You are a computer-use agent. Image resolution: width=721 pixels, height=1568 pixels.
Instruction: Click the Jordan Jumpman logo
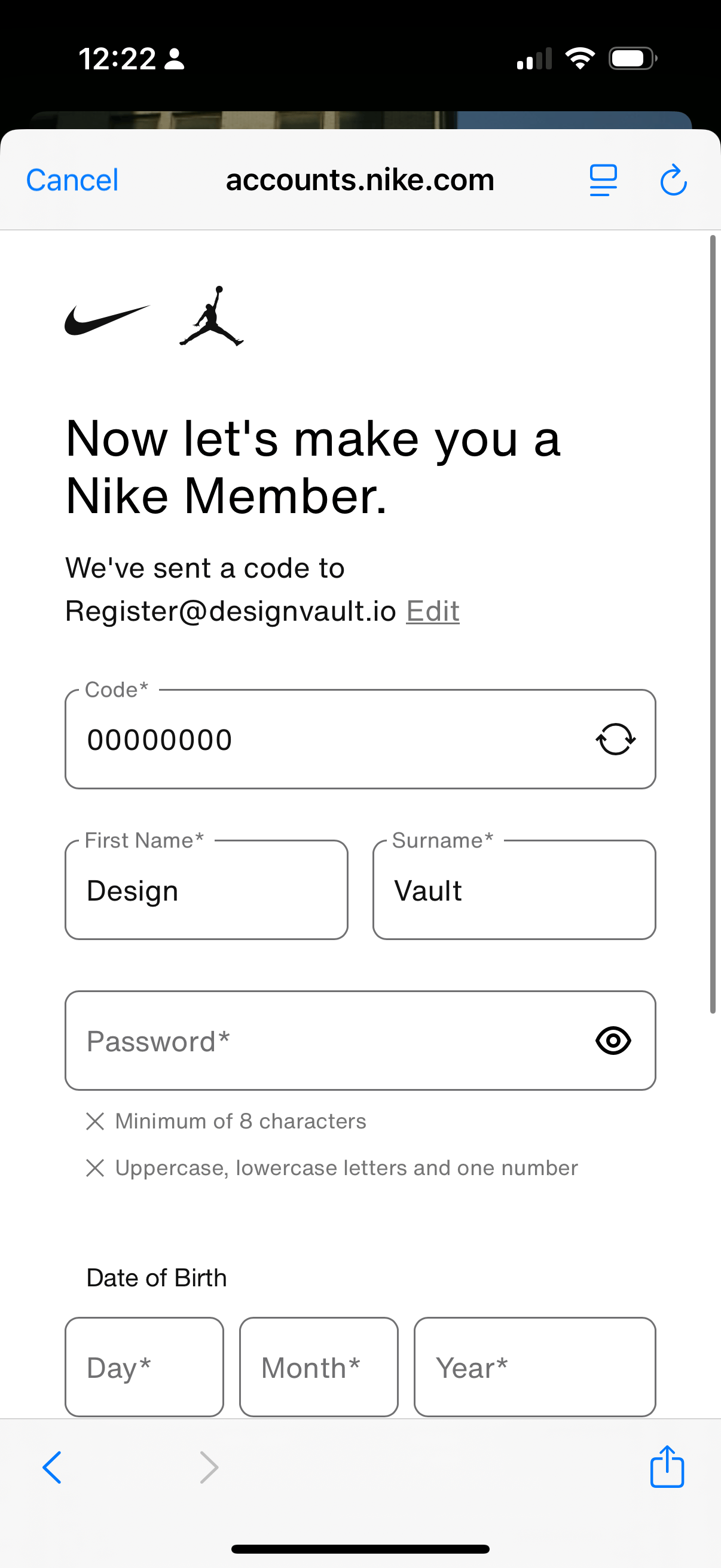pos(211,316)
